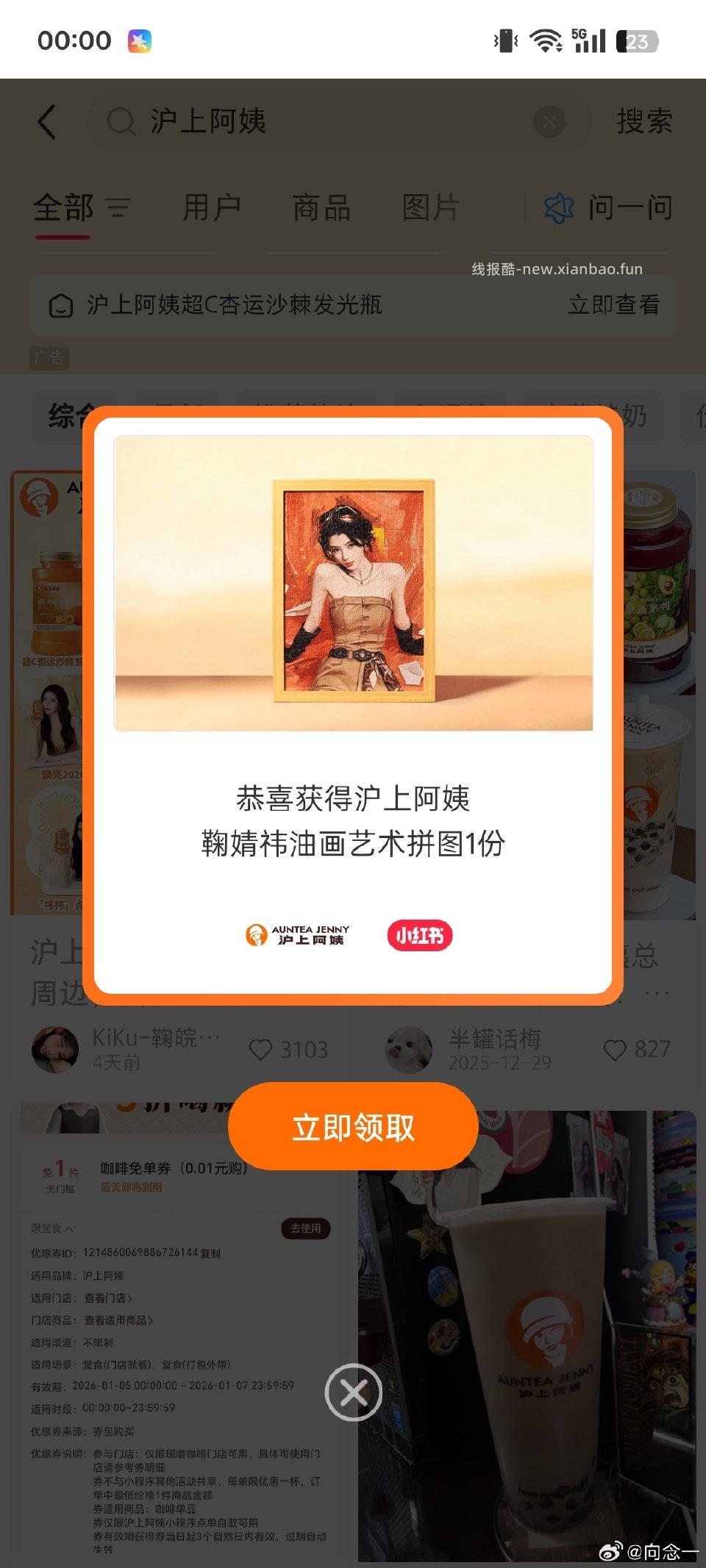Click 复制 to copy the coupon ID
Image resolution: width=706 pixels, height=1568 pixels.
(211, 1253)
